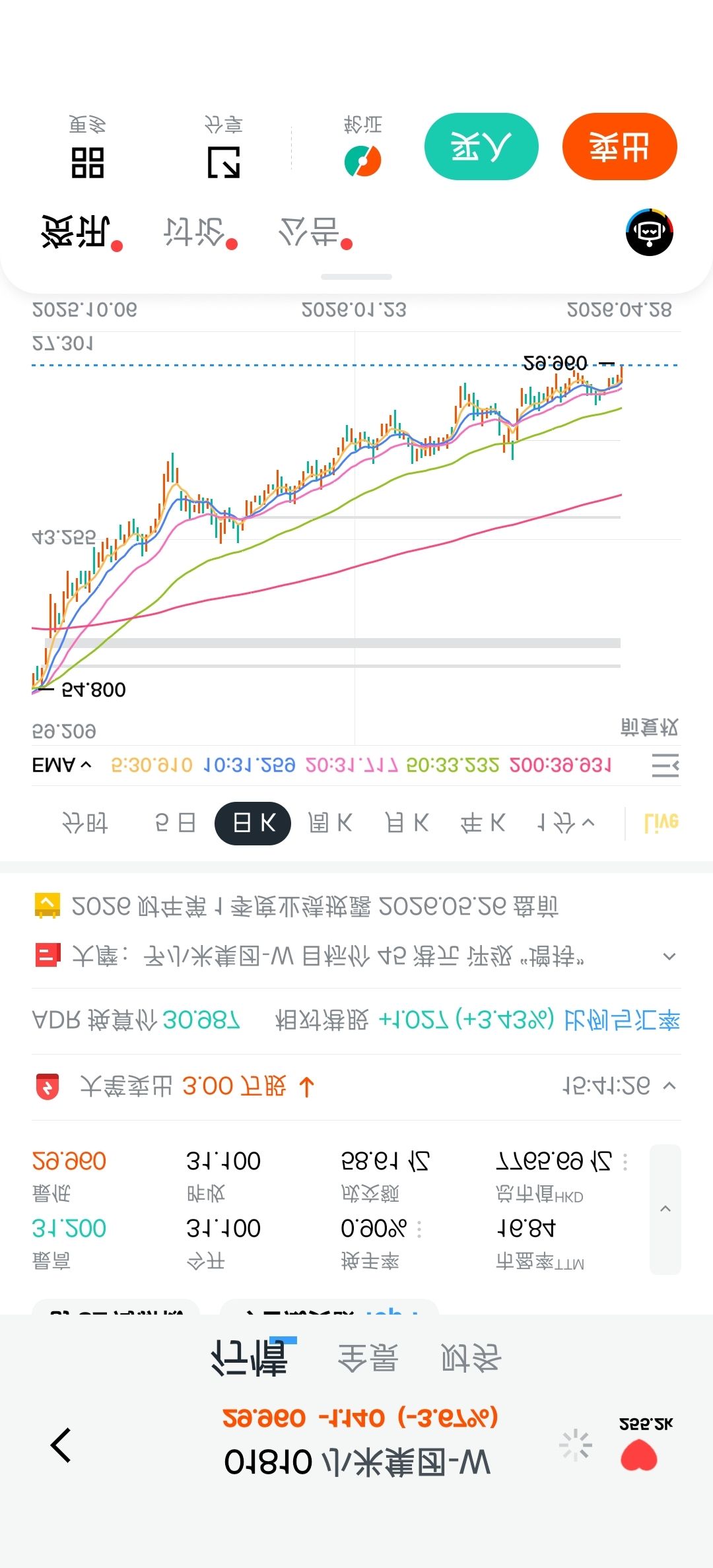The height and width of the screenshot is (1568, 713).
Task: Open chart indicator settings icon
Action: pos(665,766)
